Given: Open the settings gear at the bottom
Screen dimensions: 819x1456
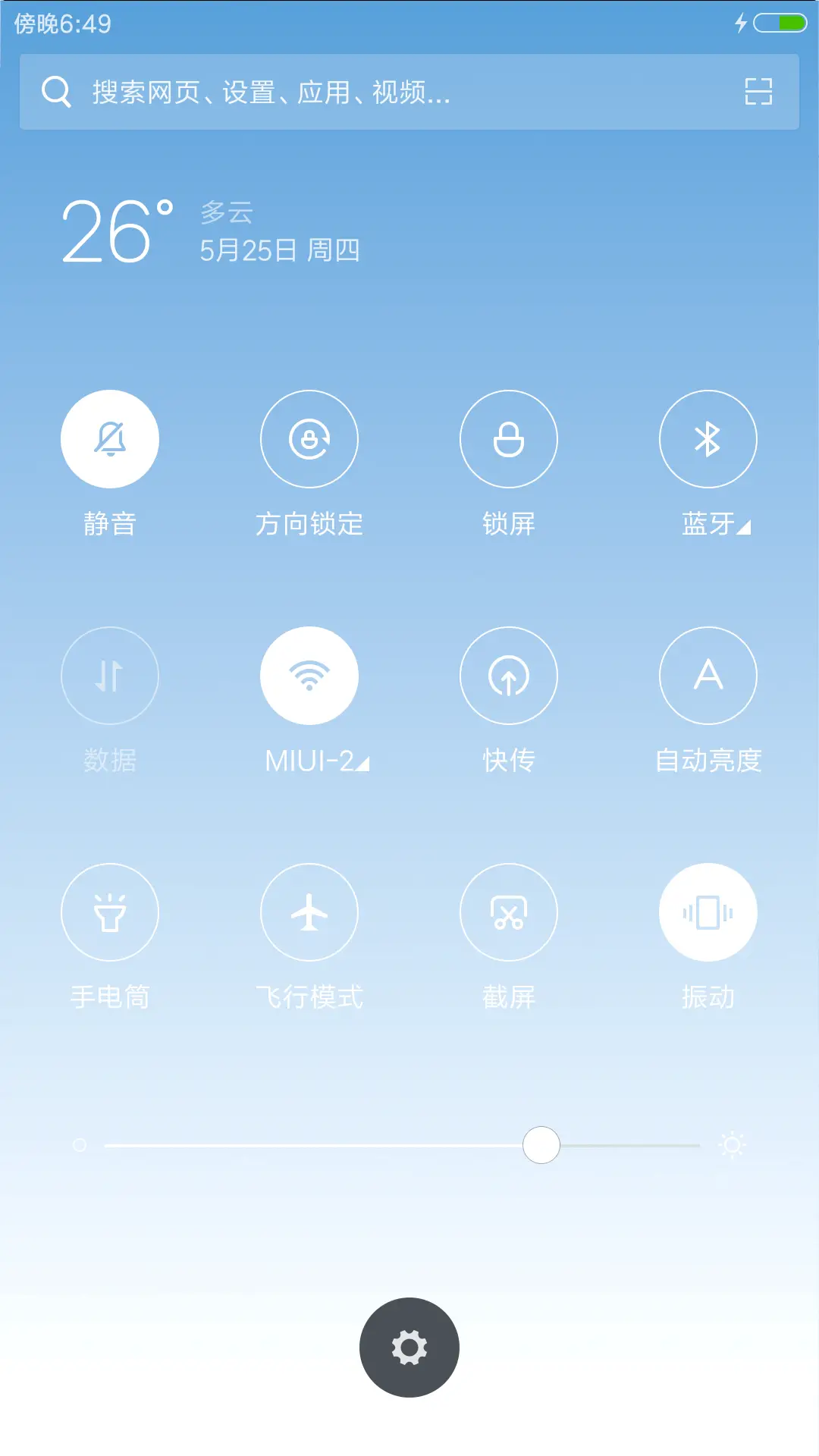Looking at the screenshot, I should click(409, 1348).
